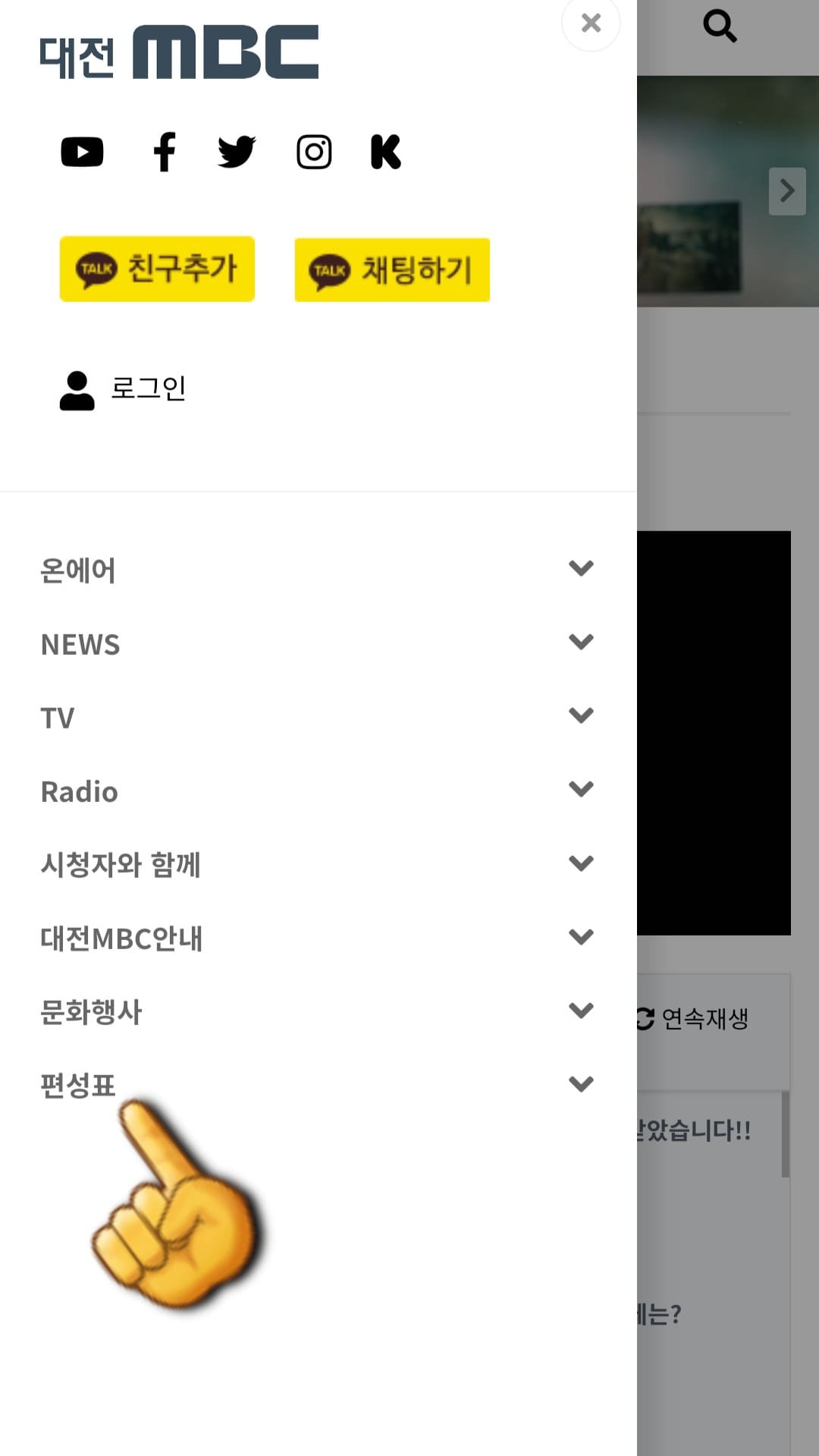This screenshot has height=1456, width=819.
Task: Click the right arrow carousel control
Action: (x=787, y=190)
